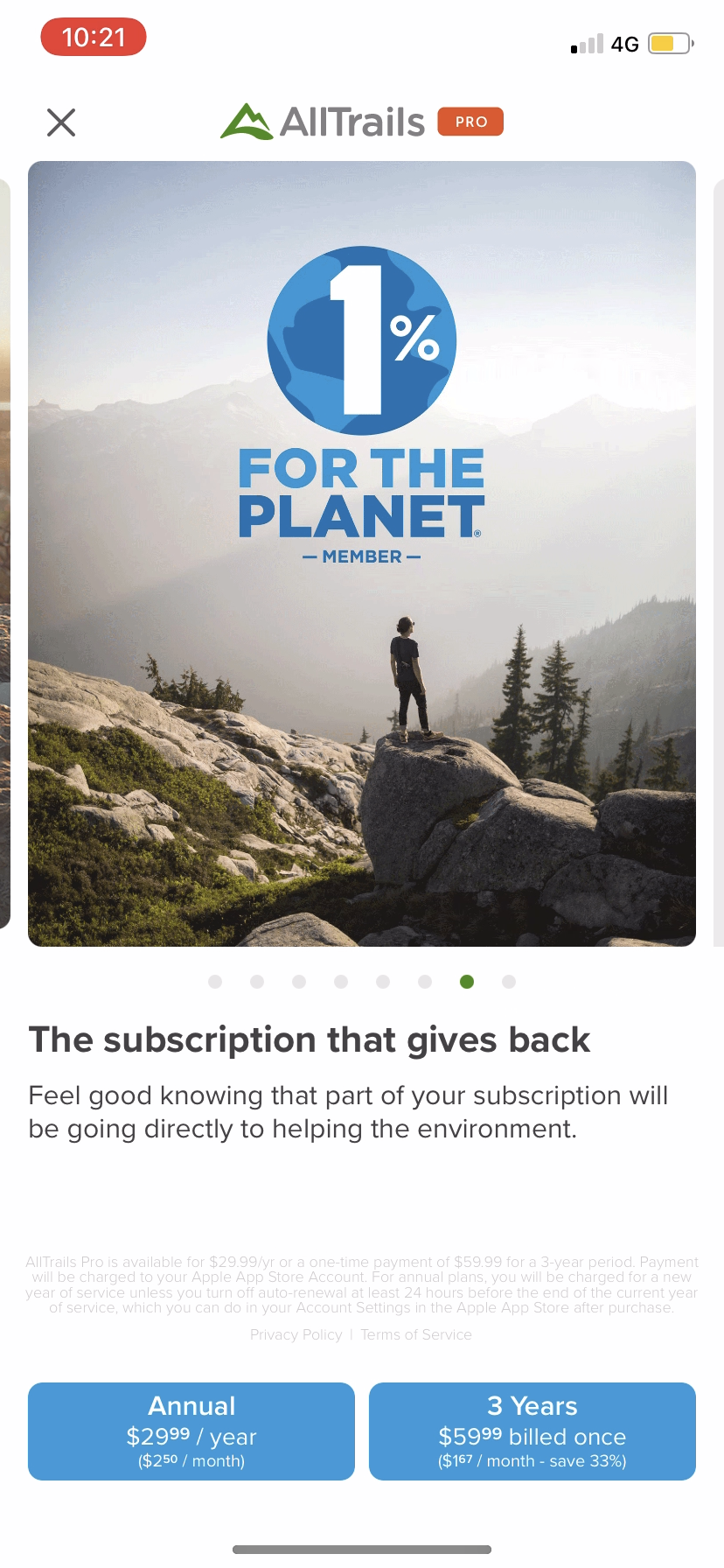The width and height of the screenshot is (724, 1568).
Task: Select the 3 Years $59.99 plan
Action: coord(532,1431)
